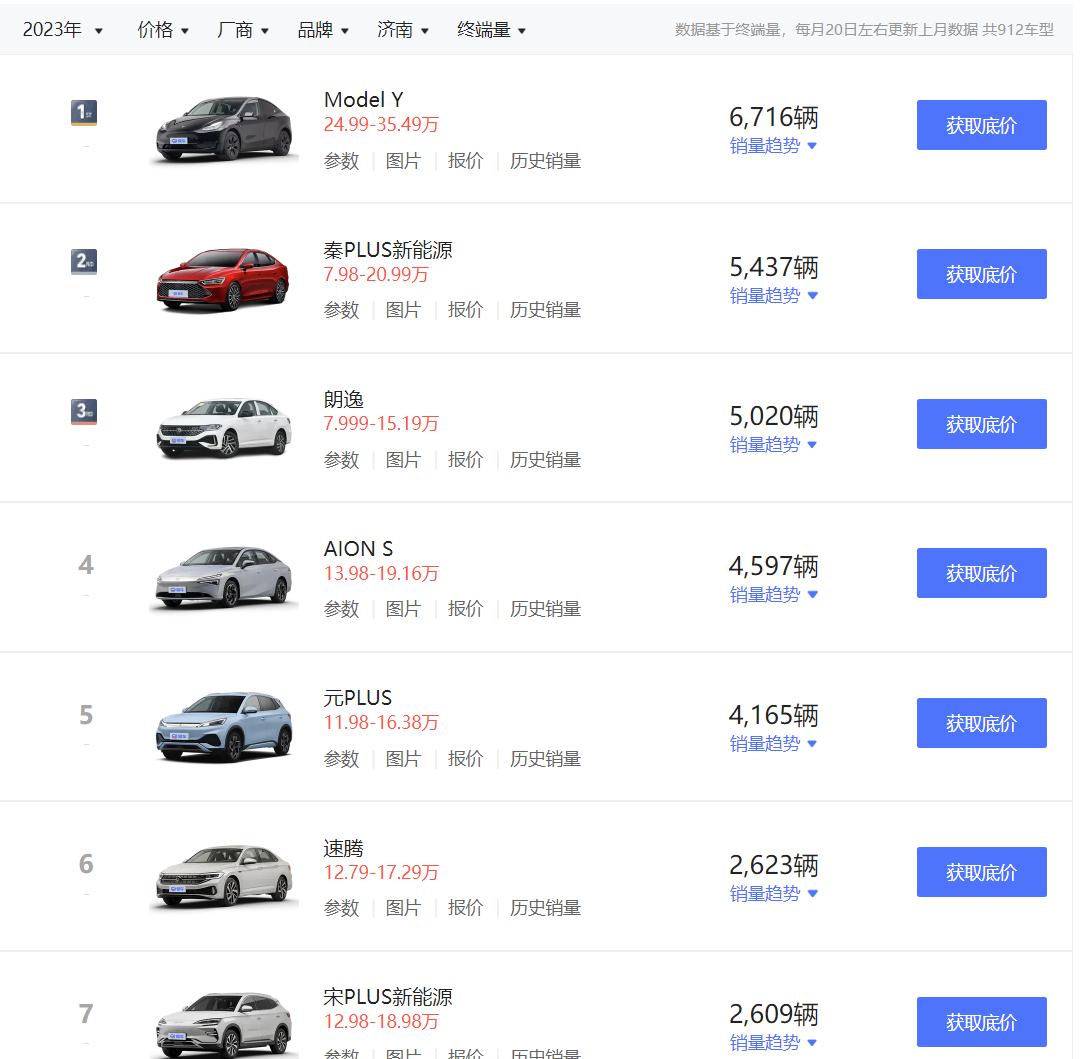Change the city from 济南
Viewport: 1087px width, 1059px height.
(x=403, y=30)
